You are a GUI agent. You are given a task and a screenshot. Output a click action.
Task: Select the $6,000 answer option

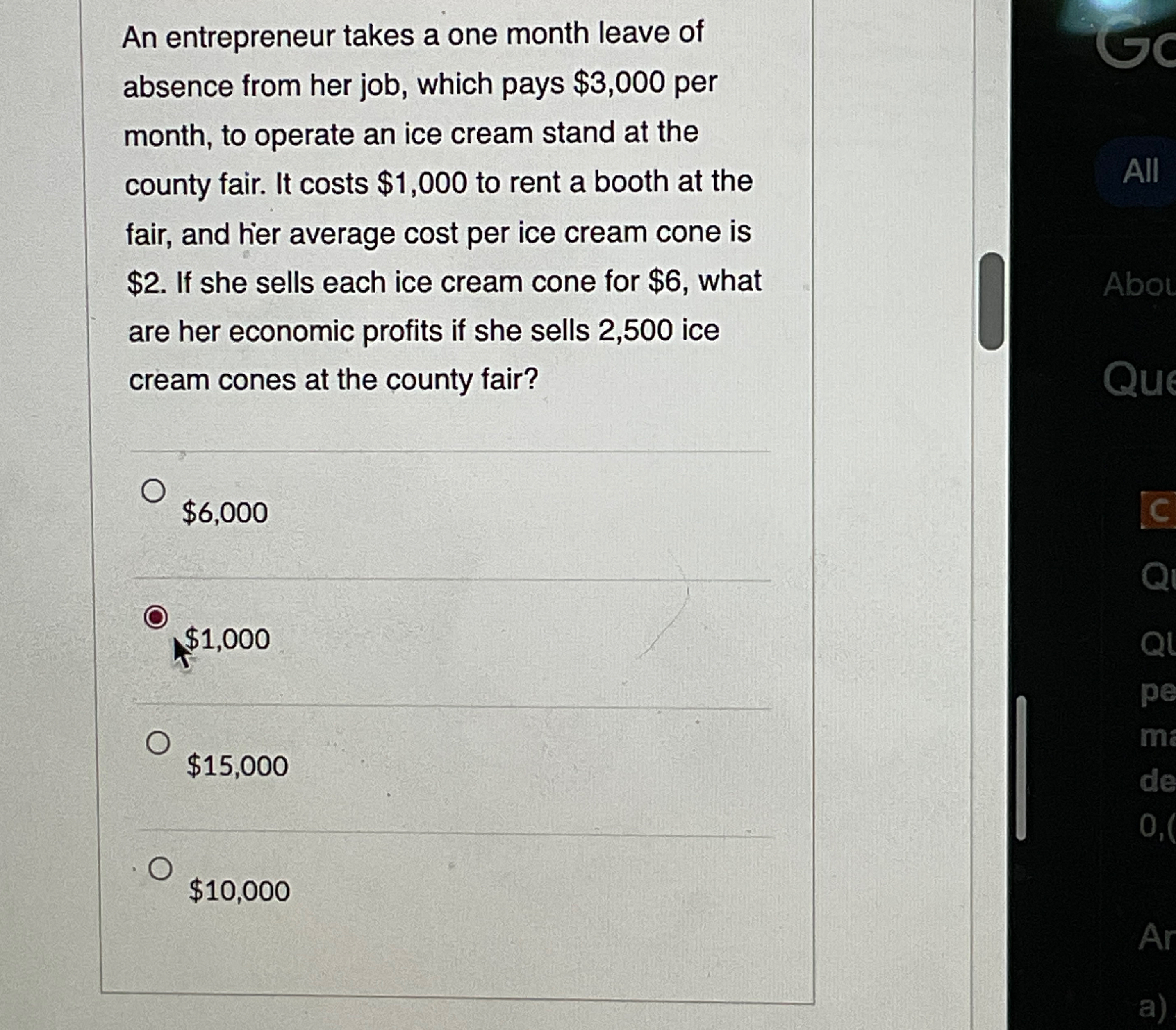pyautogui.click(x=154, y=491)
